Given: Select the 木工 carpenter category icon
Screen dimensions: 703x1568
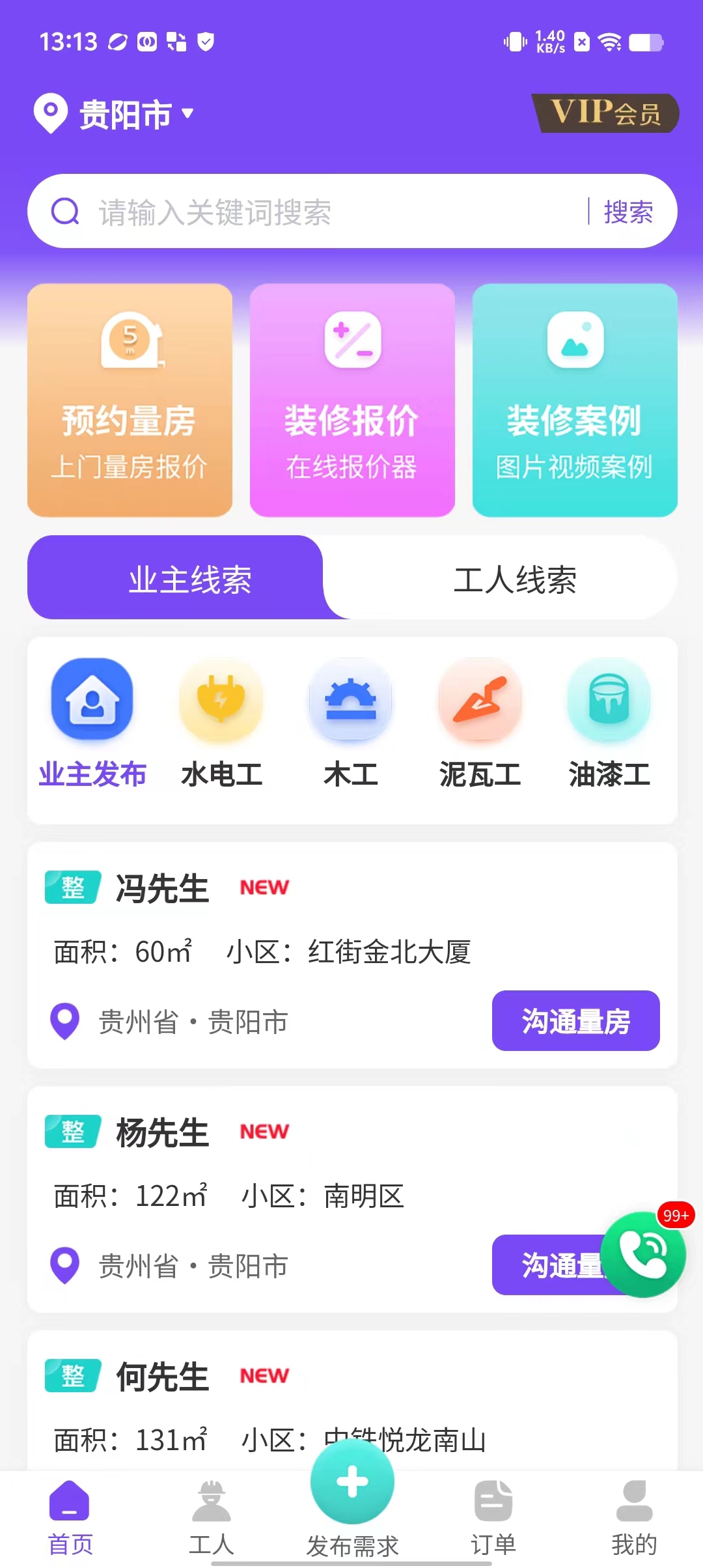Looking at the screenshot, I should (x=351, y=700).
